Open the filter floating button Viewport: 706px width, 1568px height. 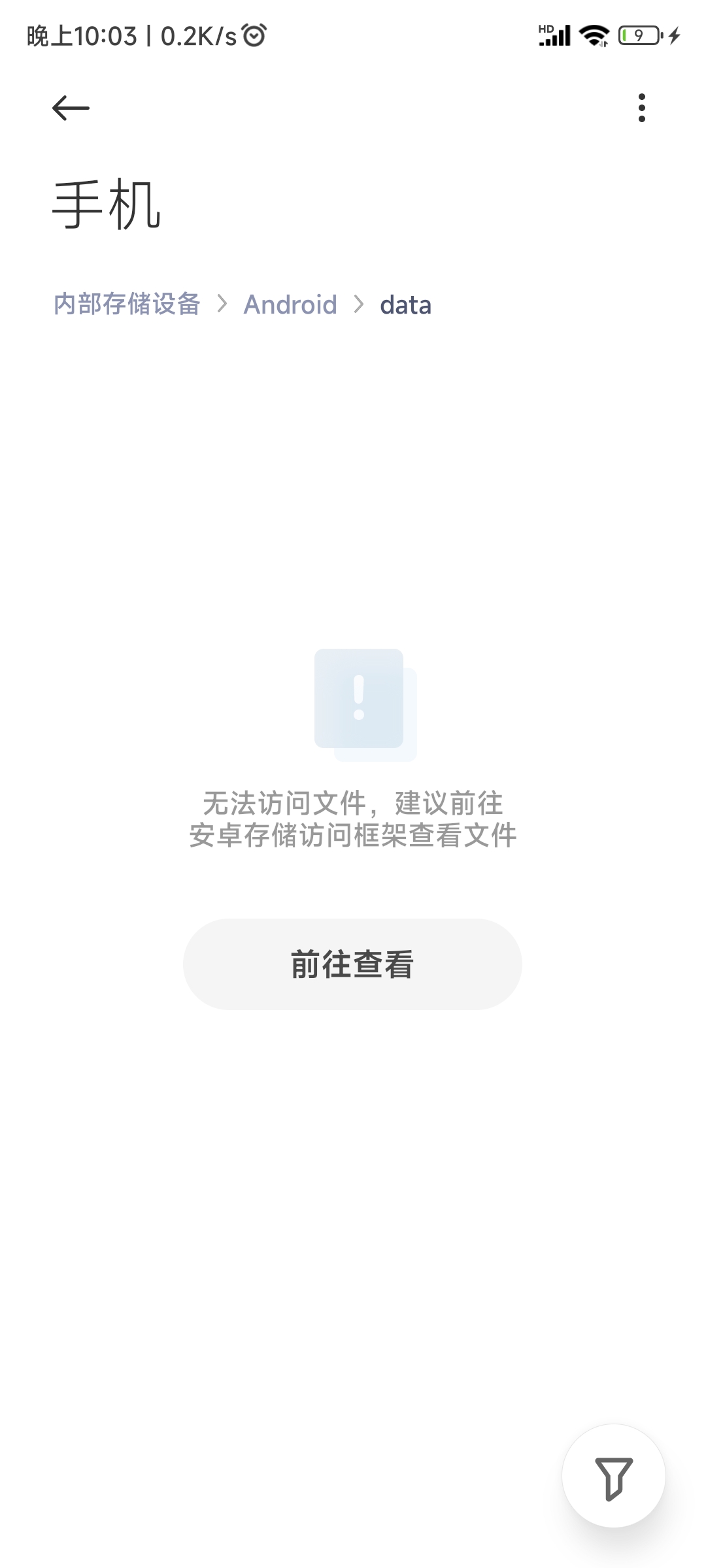(x=614, y=1477)
